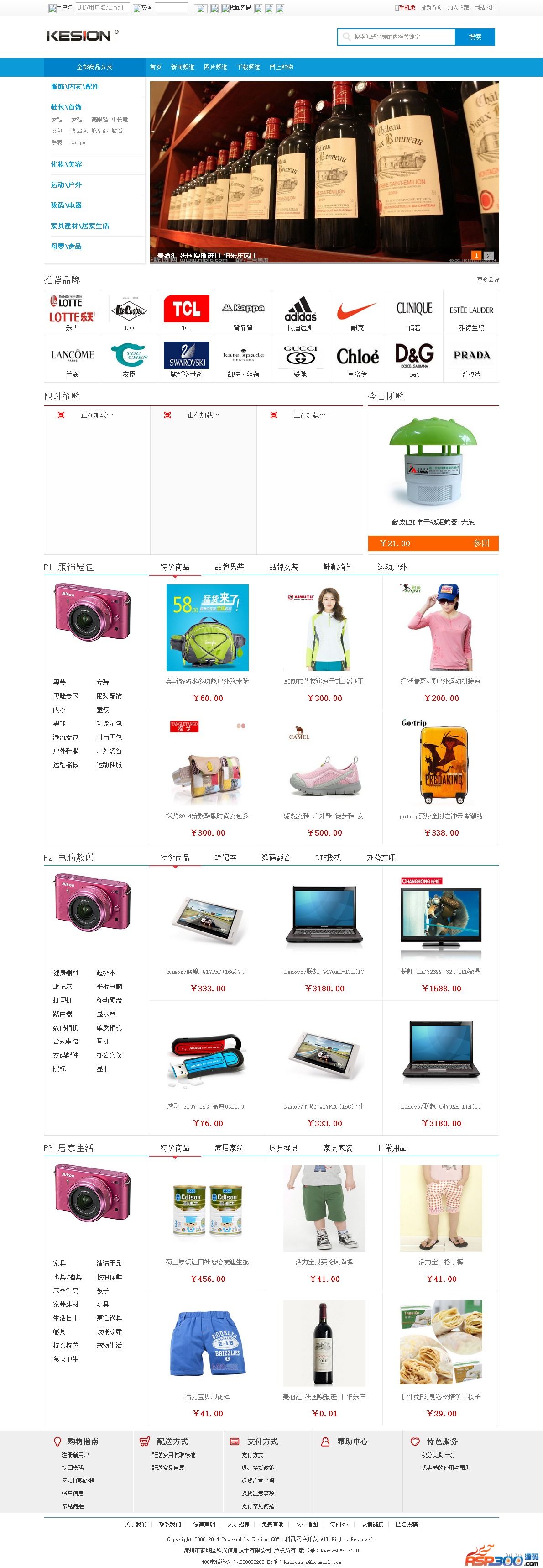View the 长虹 LED32699 TV product
Image resolution: width=543 pixels, height=1568 pixels.
(441, 925)
